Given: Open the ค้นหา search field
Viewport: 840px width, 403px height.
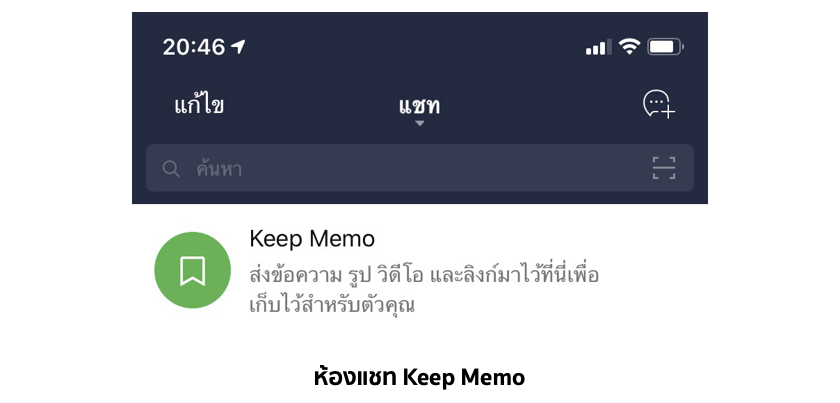Looking at the screenshot, I should click(x=400, y=168).
